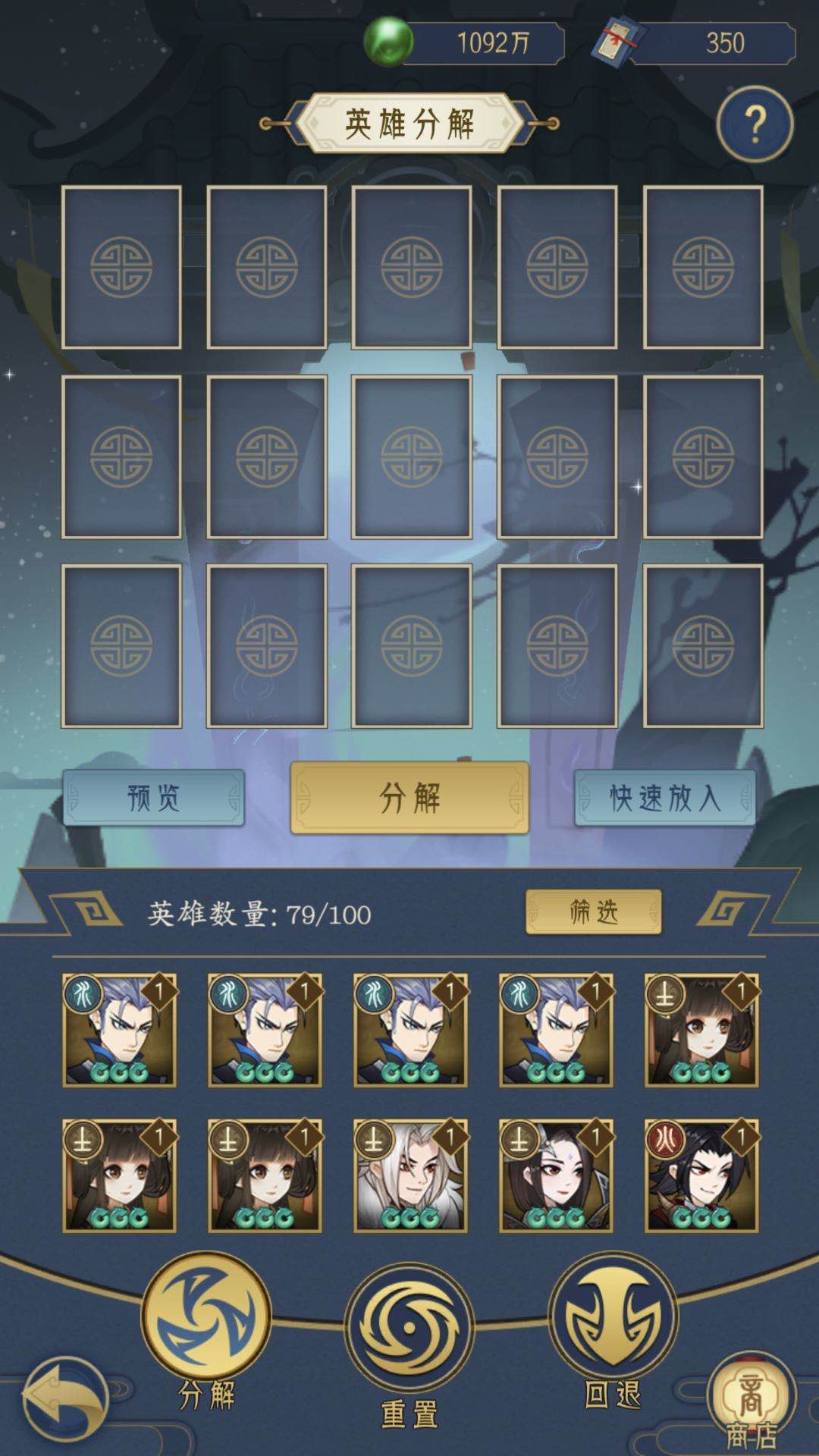
Task: Open the question mark help button
Action: [x=755, y=124]
